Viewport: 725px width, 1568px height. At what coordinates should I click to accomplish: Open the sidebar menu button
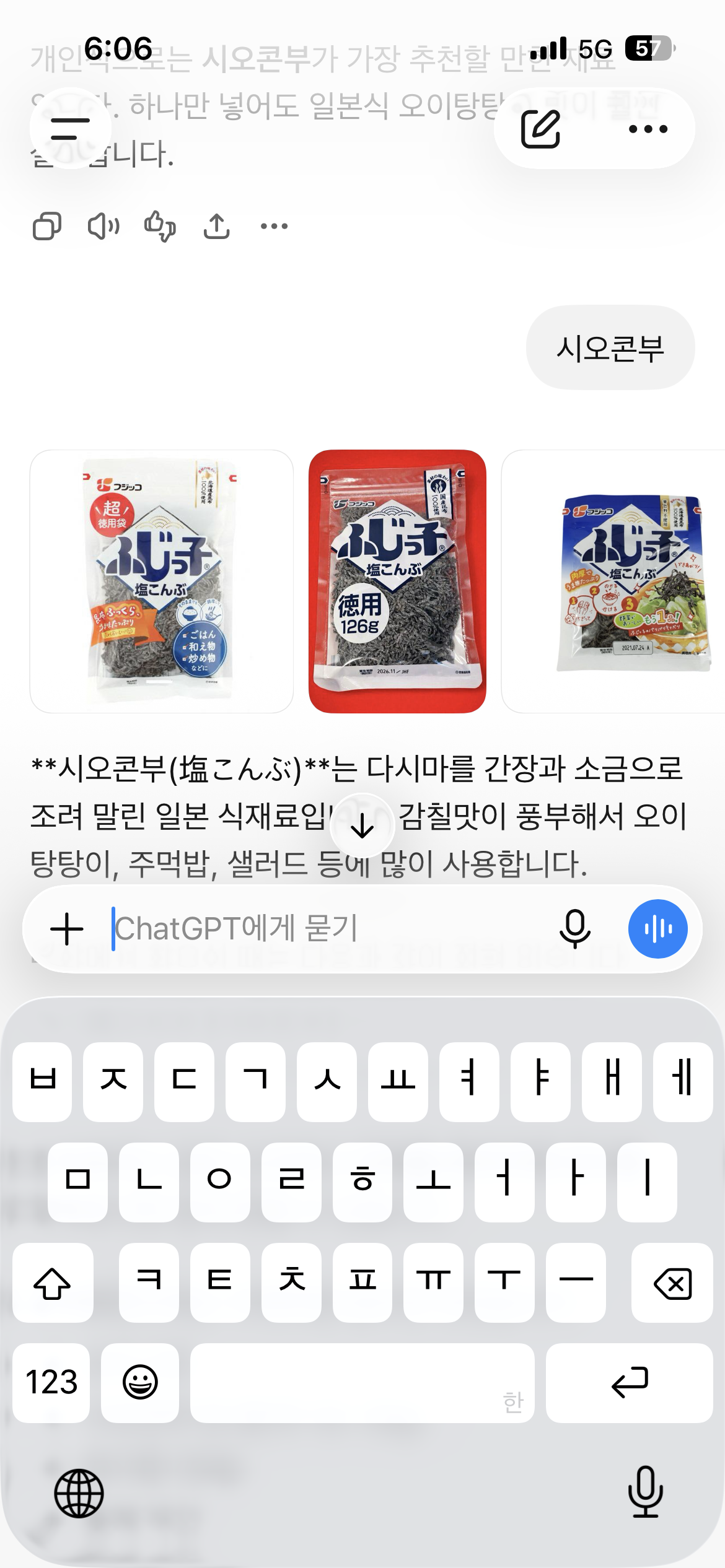coord(71,129)
